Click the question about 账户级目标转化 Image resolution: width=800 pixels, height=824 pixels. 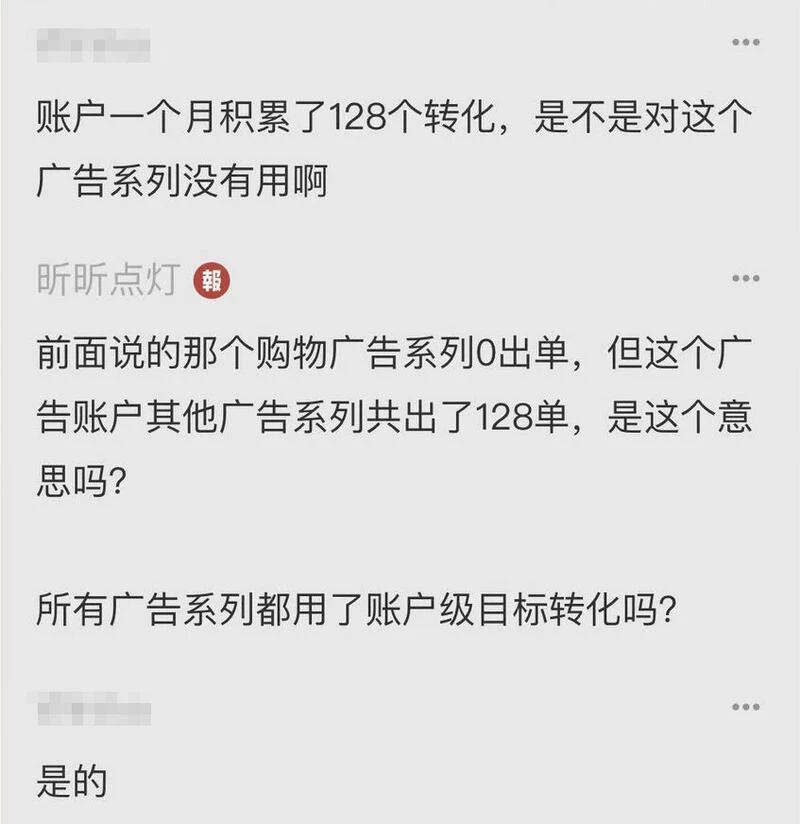pyautogui.click(x=360, y=605)
